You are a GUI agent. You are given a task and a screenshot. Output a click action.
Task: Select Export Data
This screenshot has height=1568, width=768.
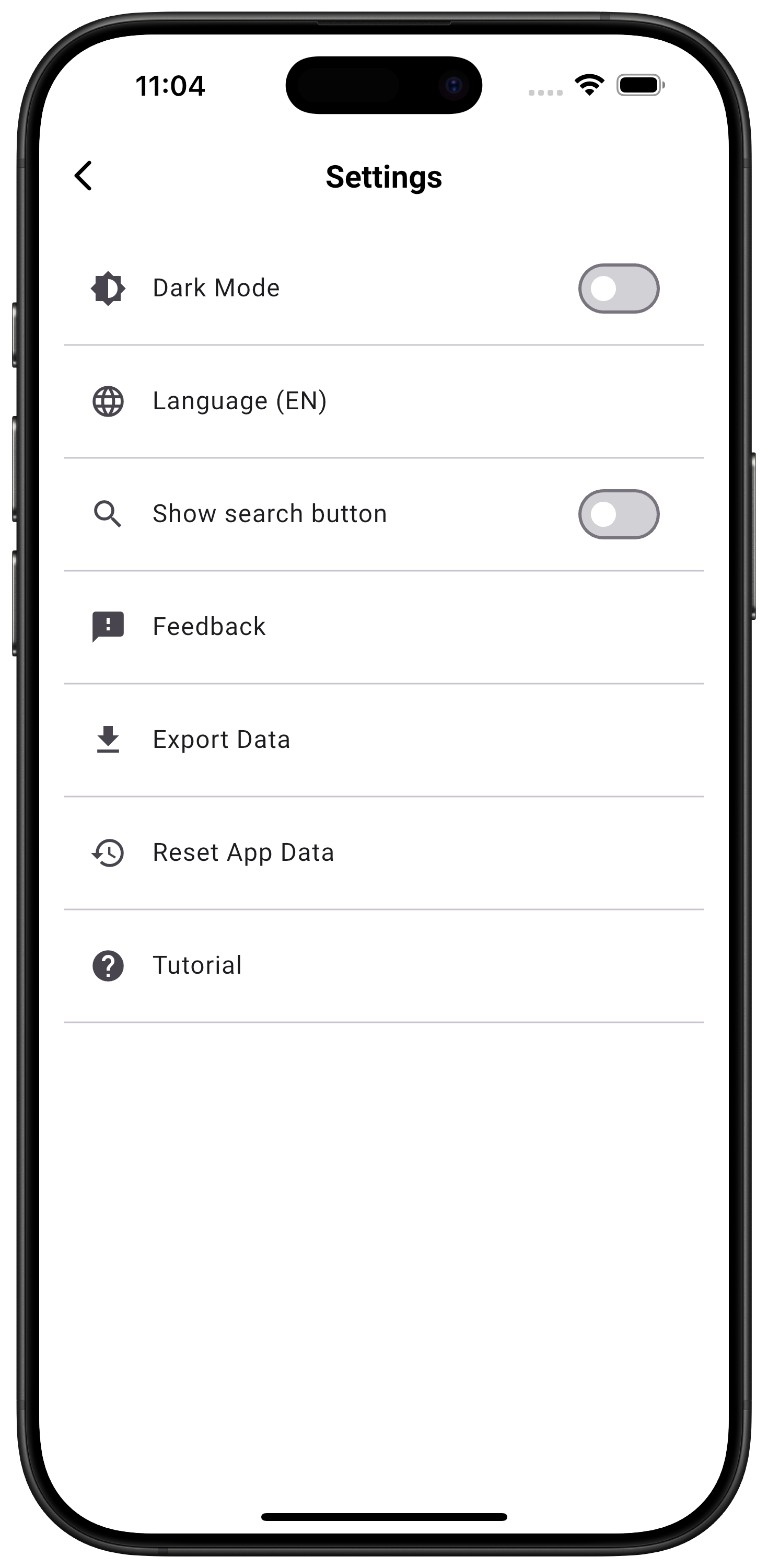pyautogui.click(x=222, y=740)
